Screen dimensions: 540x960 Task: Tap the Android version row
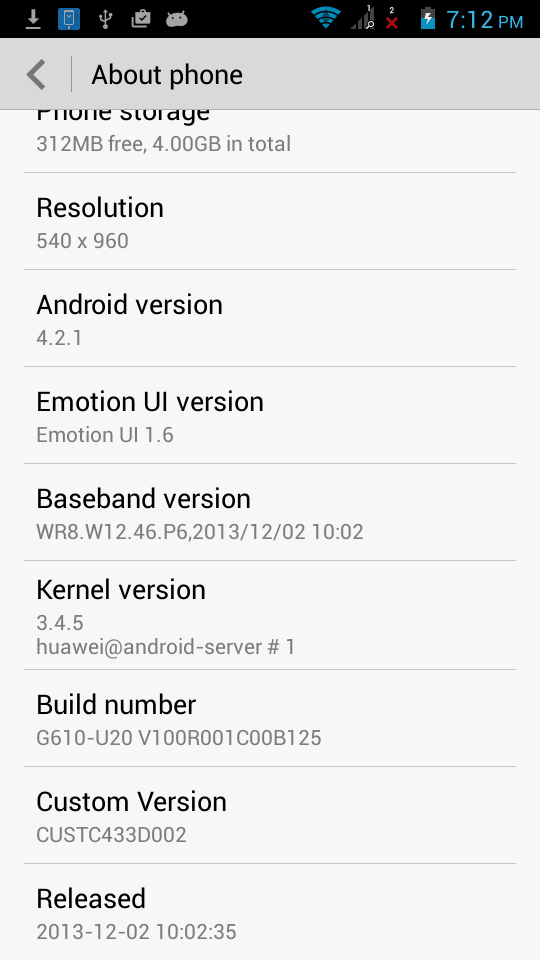[x=270, y=318]
